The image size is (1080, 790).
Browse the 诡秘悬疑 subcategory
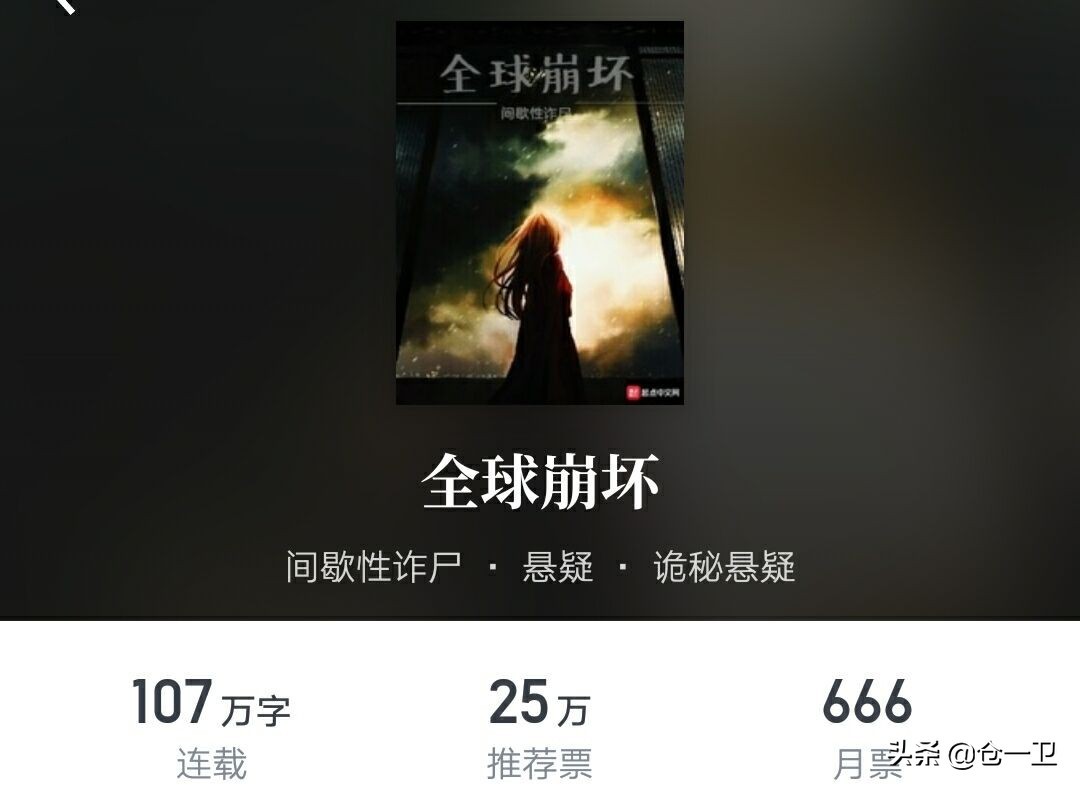(724, 567)
